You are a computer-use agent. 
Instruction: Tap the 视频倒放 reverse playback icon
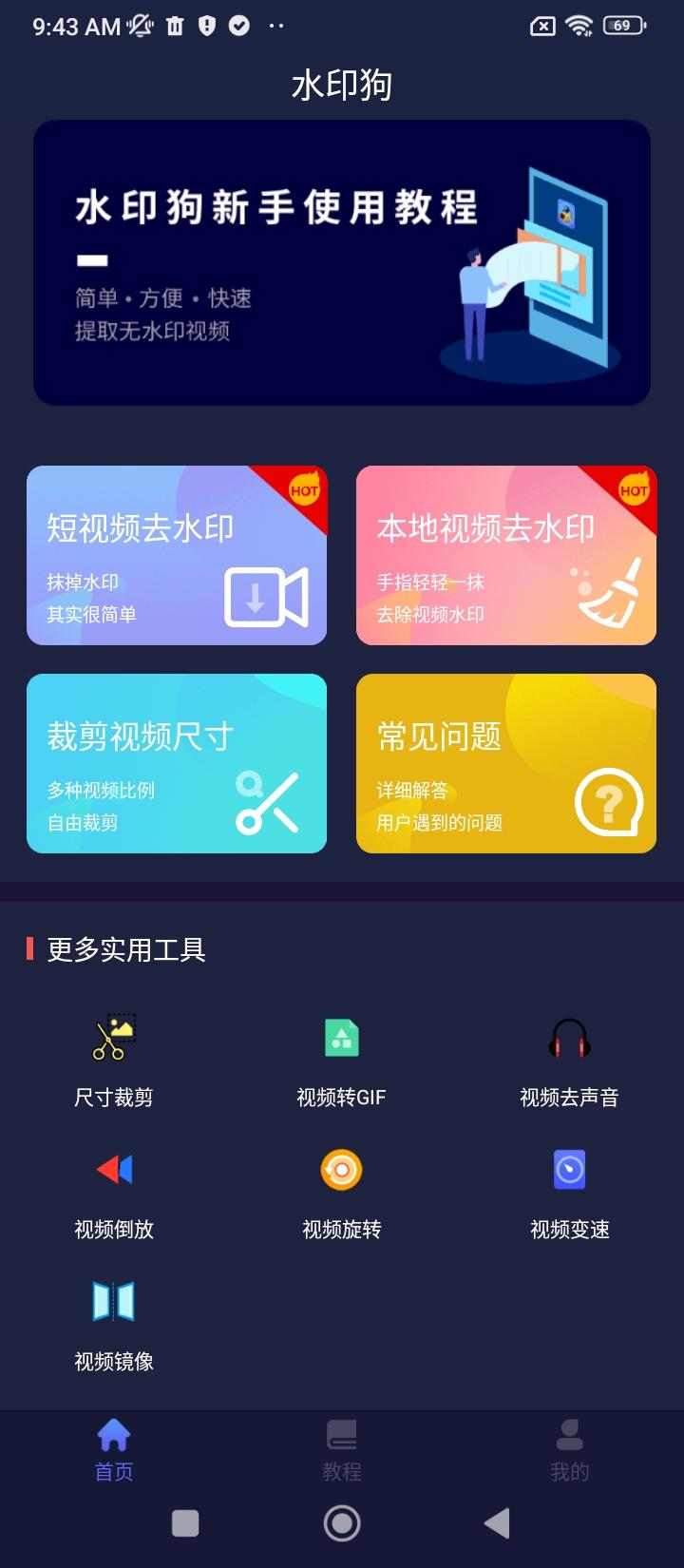(x=113, y=1171)
